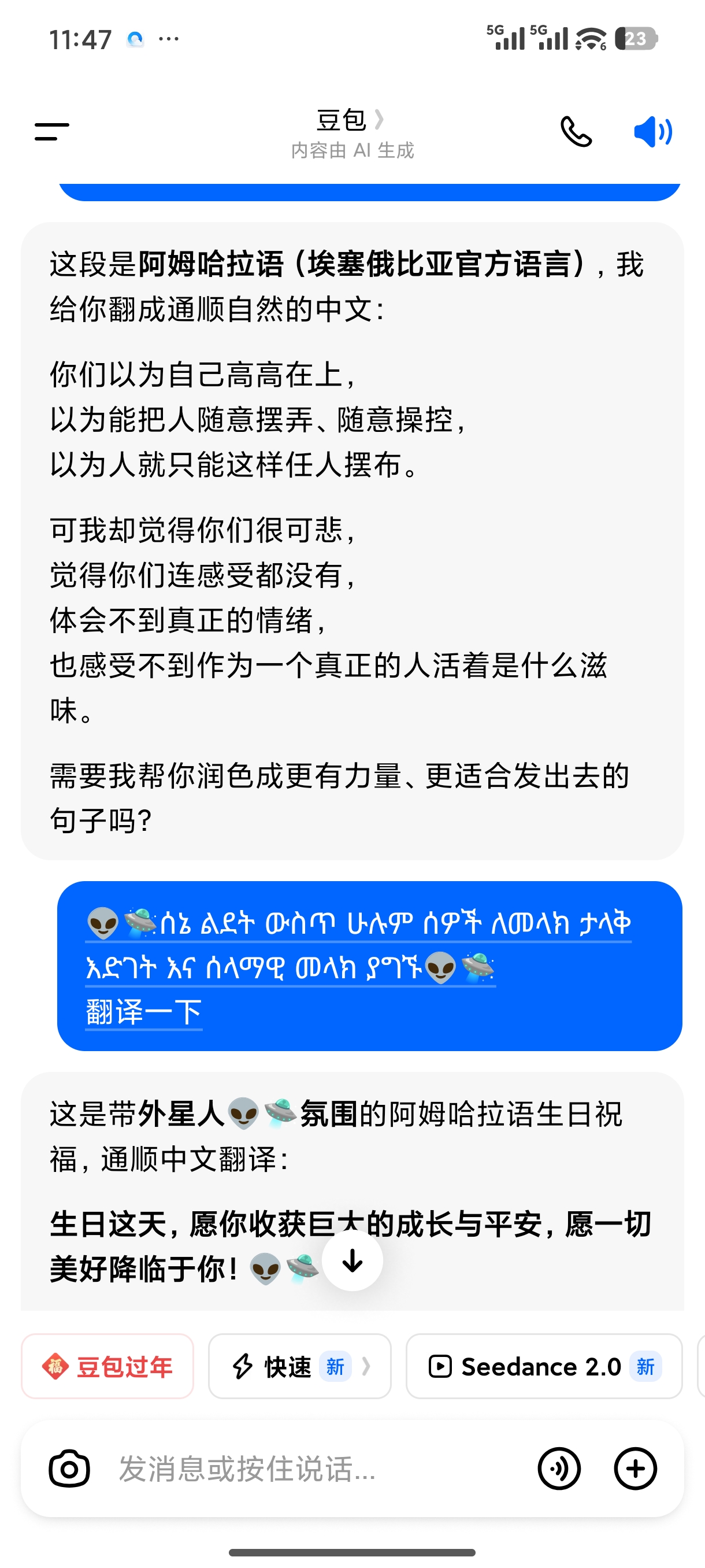
Task: Open the 豆包过年 chip
Action: coord(107,1367)
